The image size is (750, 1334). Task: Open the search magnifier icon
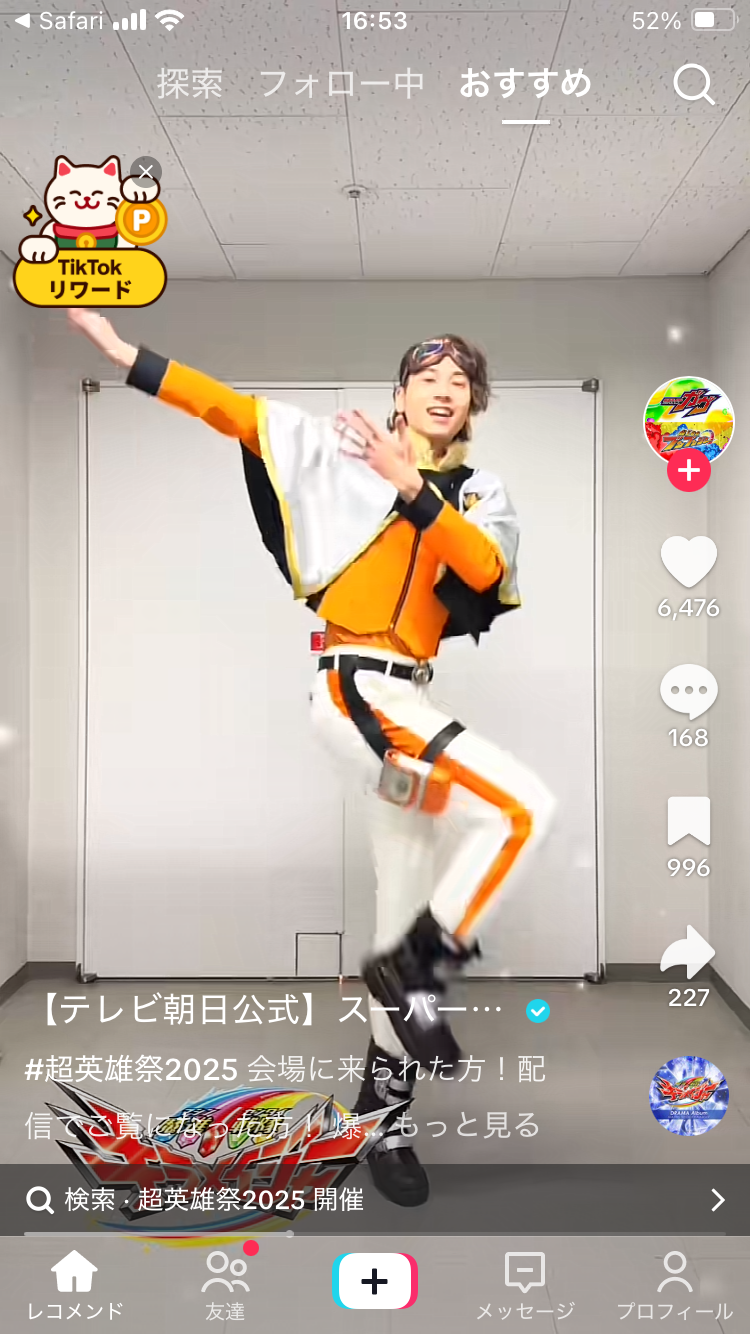click(x=694, y=84)
